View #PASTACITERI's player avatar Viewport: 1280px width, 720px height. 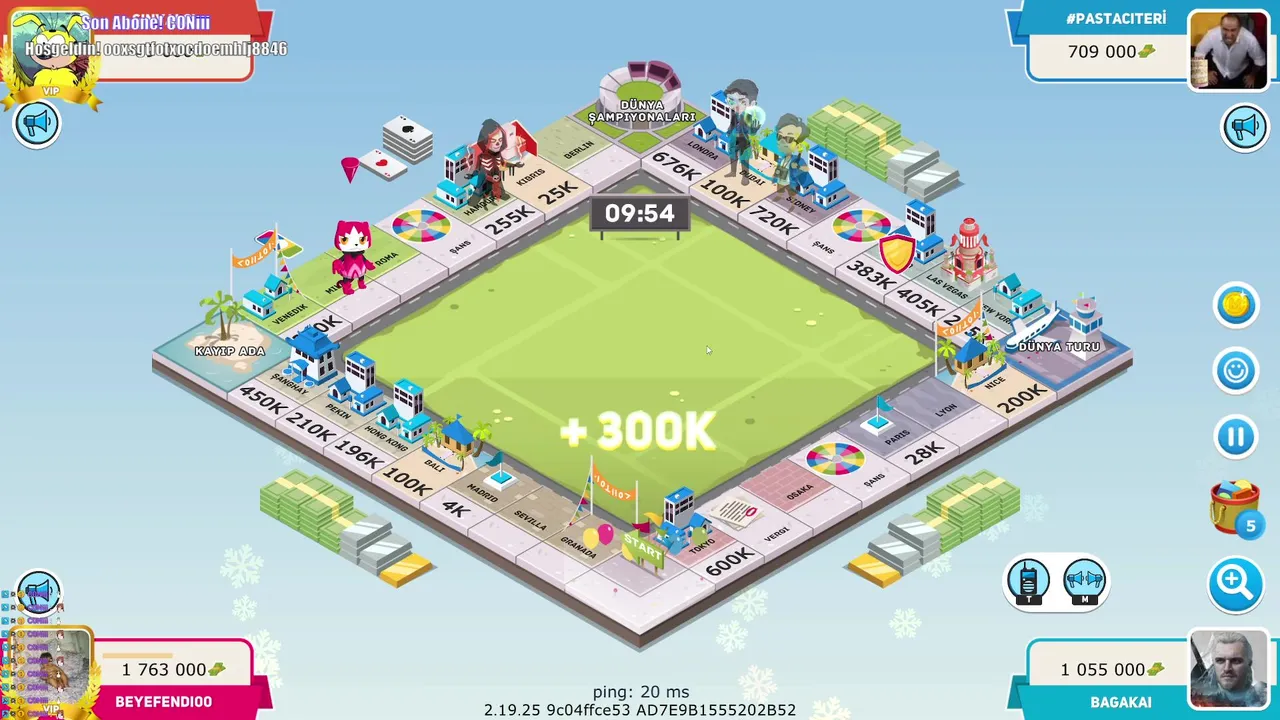click(1228, 50)
